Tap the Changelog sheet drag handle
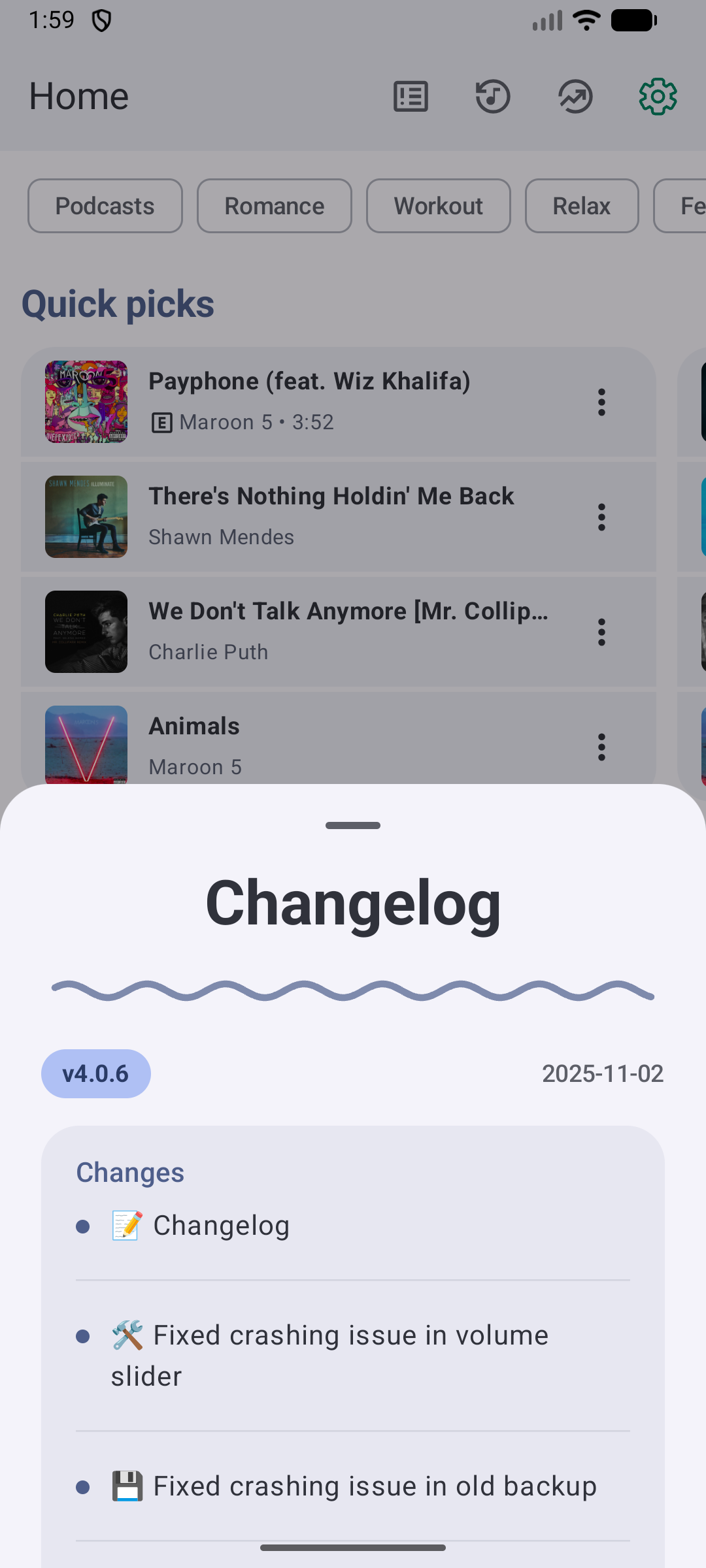This screenshot has width=706, height=1568. point(353,825)
